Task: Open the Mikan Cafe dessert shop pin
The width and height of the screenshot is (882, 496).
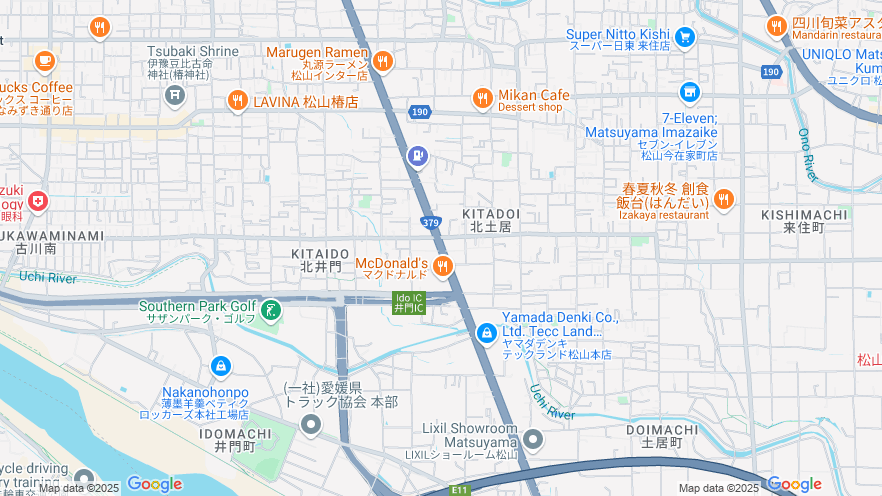Action: point(483,98)
